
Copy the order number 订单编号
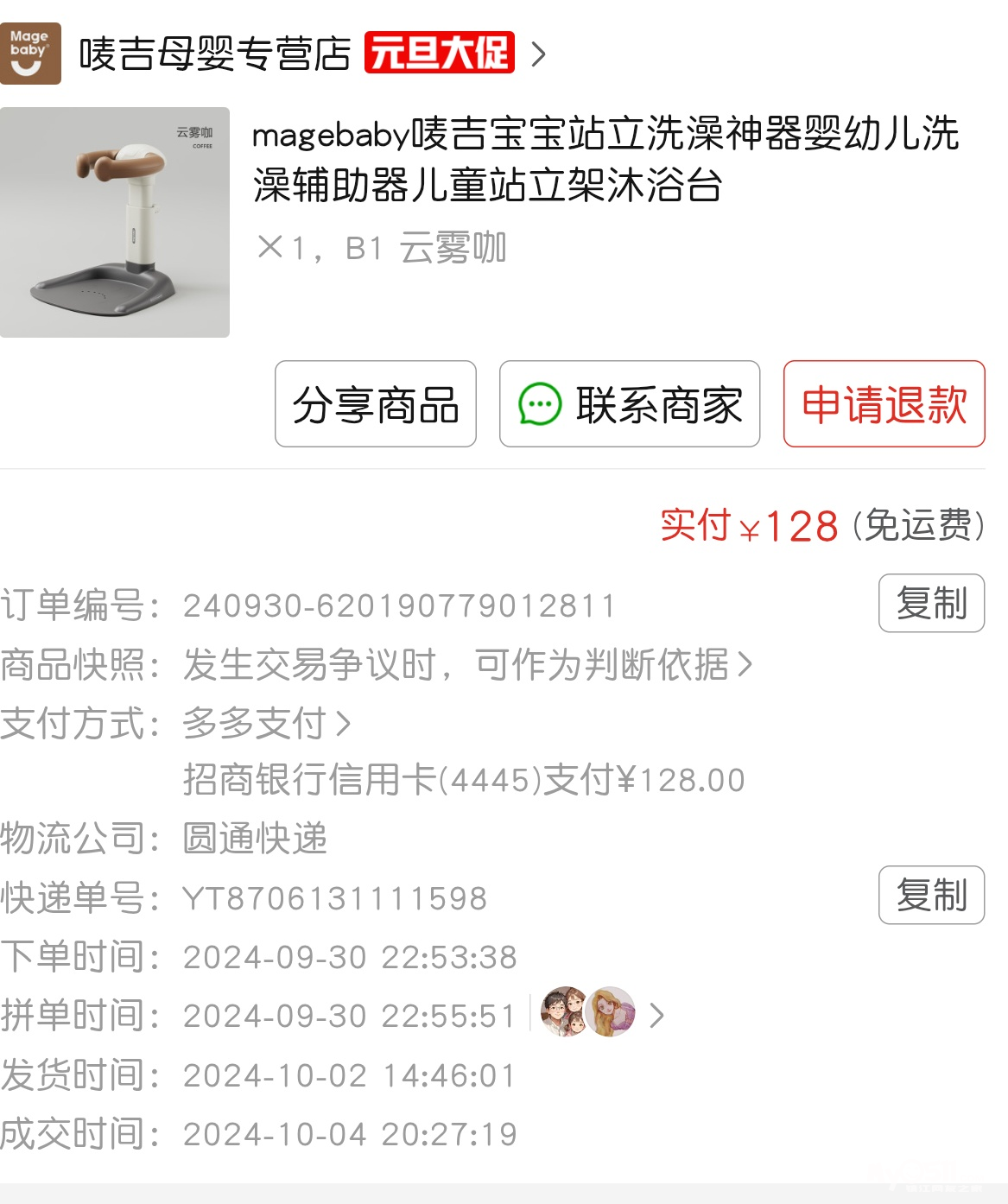pyautogui.click(x=931, y=603)
